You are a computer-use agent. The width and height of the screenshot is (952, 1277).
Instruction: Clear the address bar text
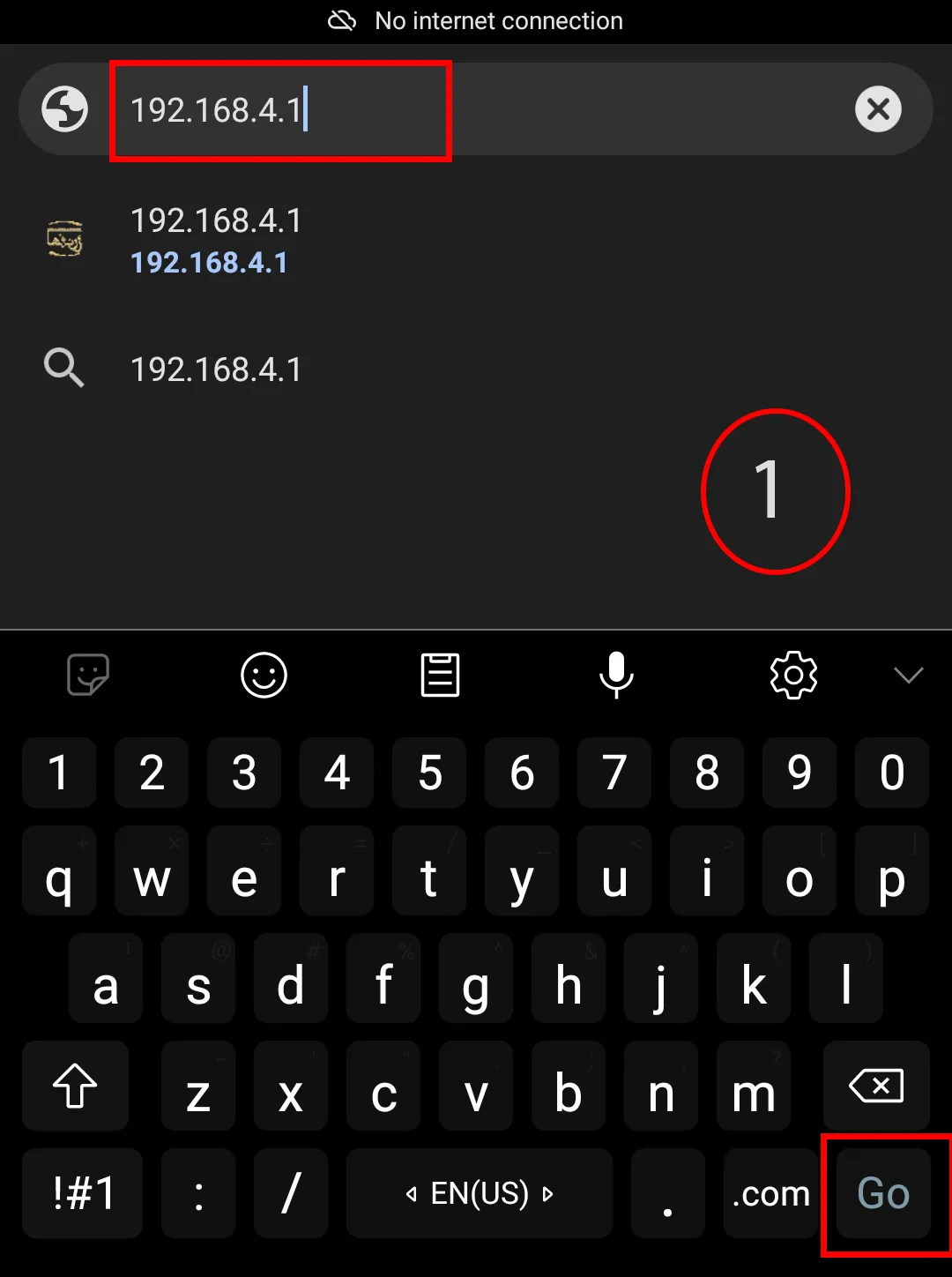878,109
